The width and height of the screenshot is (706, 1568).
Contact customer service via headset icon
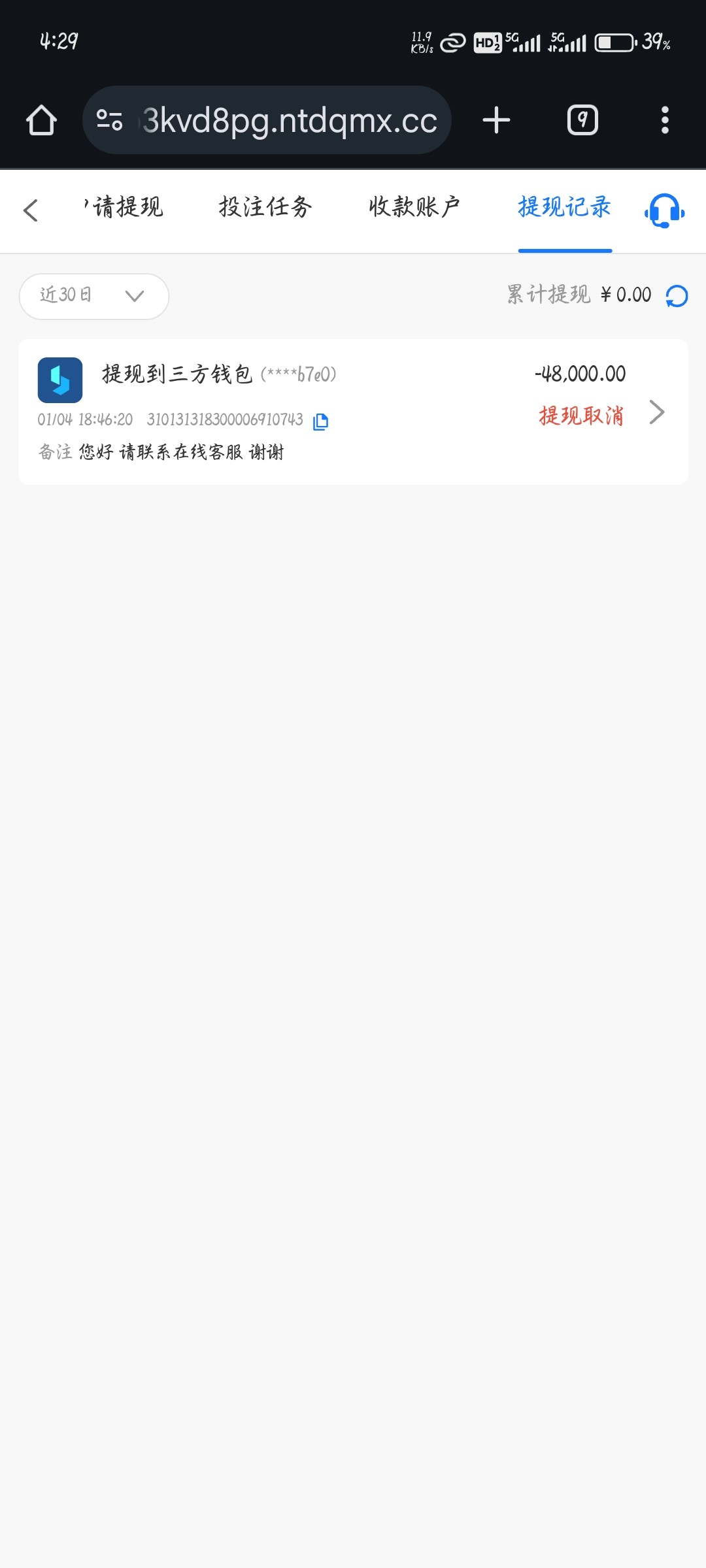[664, 210]
